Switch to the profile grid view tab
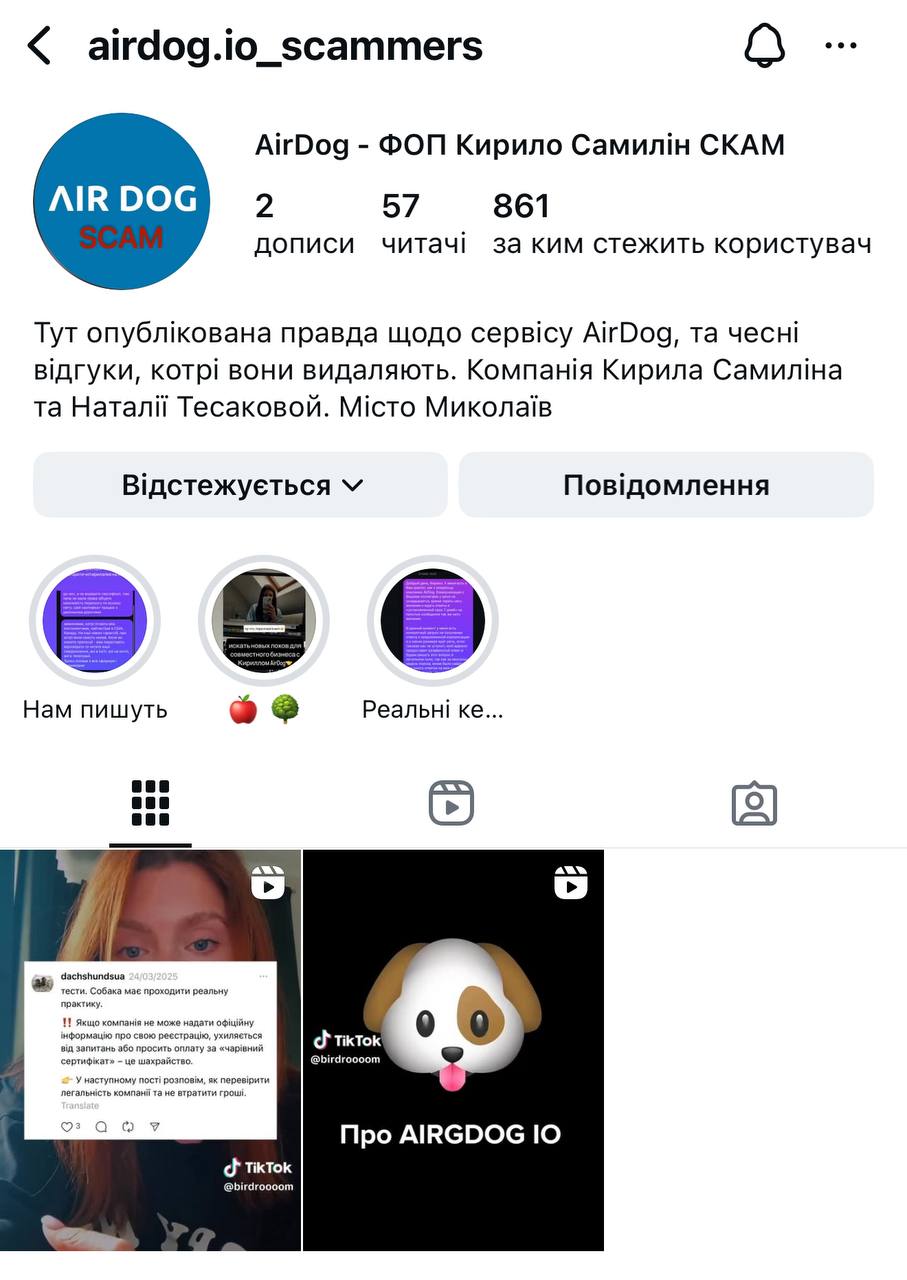This screenshot has width=907, height=1280. [x=150, y=802]
